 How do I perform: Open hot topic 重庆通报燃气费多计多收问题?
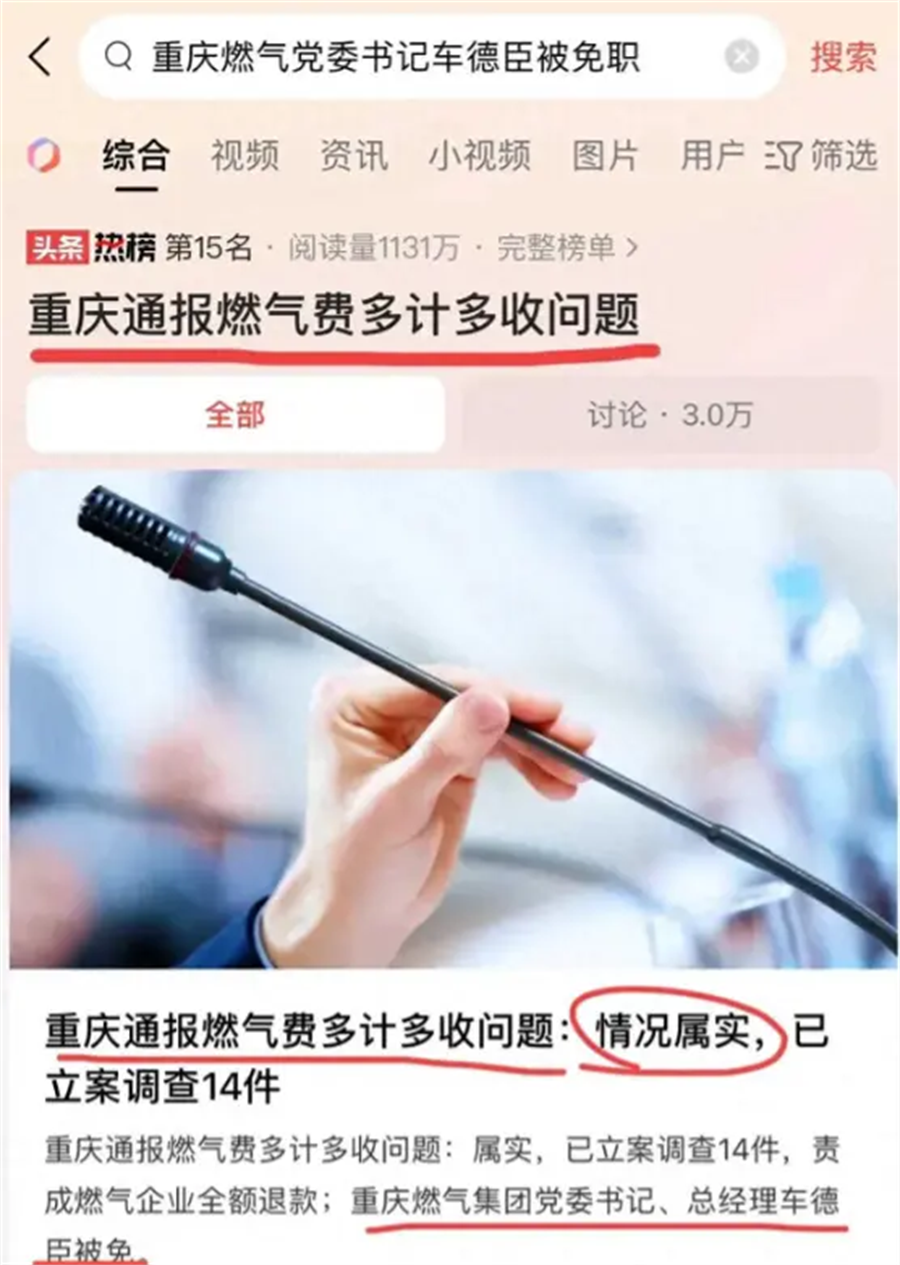pos(334,317)
